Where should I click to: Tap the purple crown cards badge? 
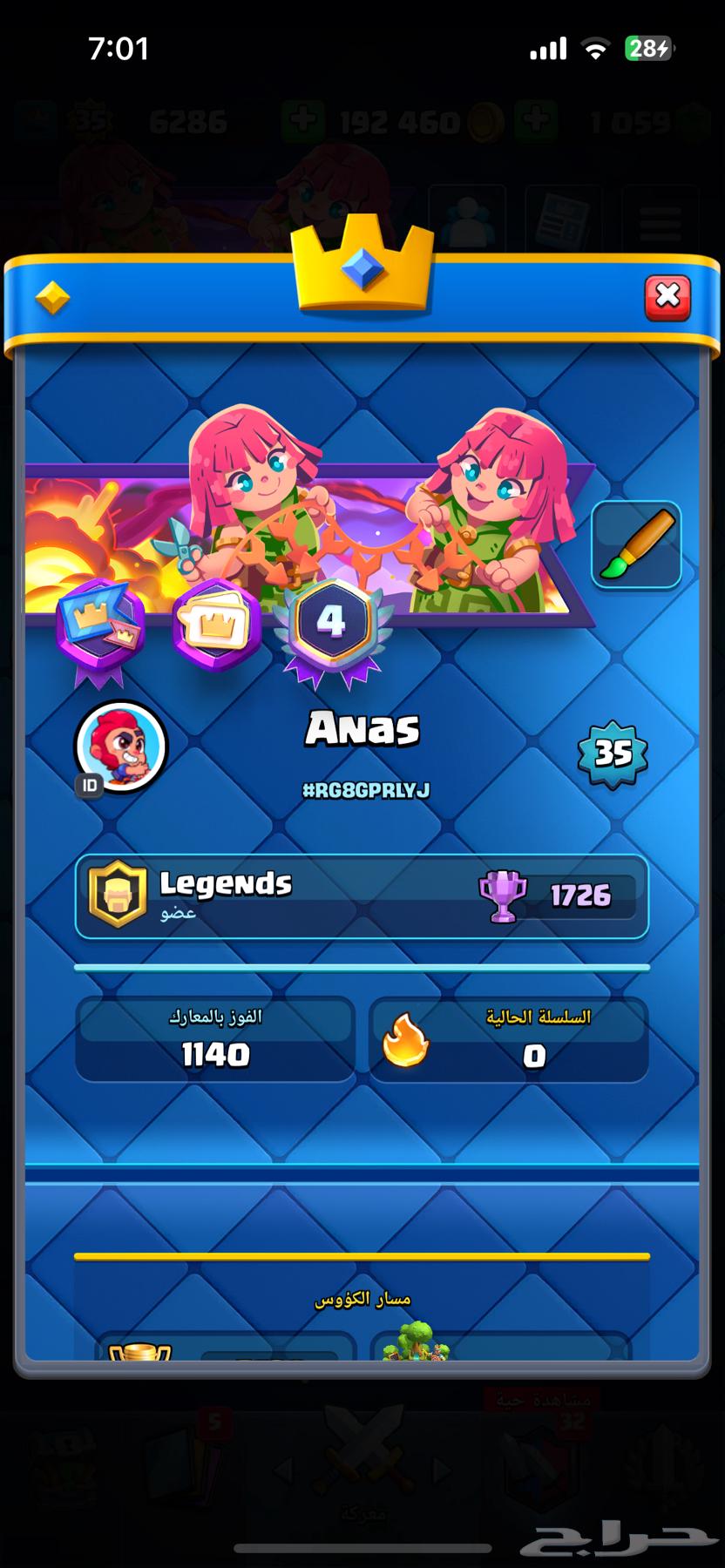(x=217, y=625)
